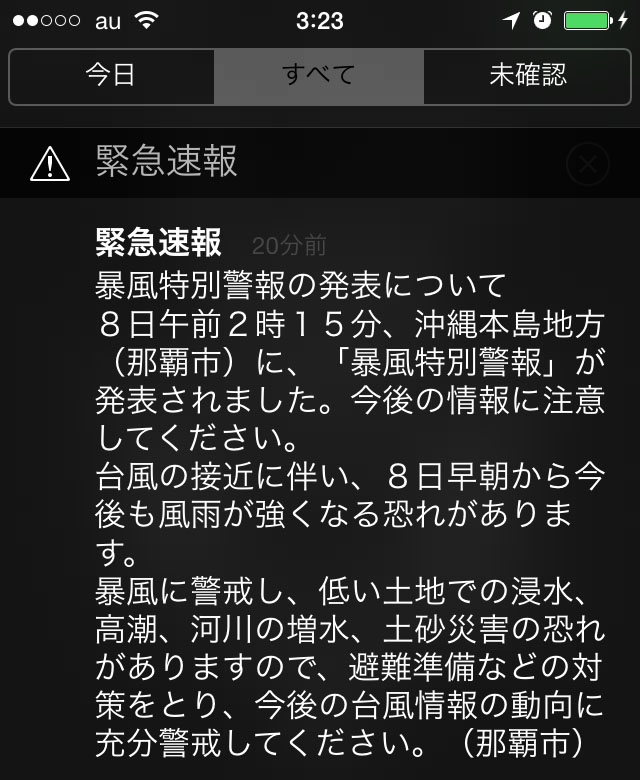Screen dimensions: 640x780
Task: Clear the 緊急速報 notification group
Action: 588,163
